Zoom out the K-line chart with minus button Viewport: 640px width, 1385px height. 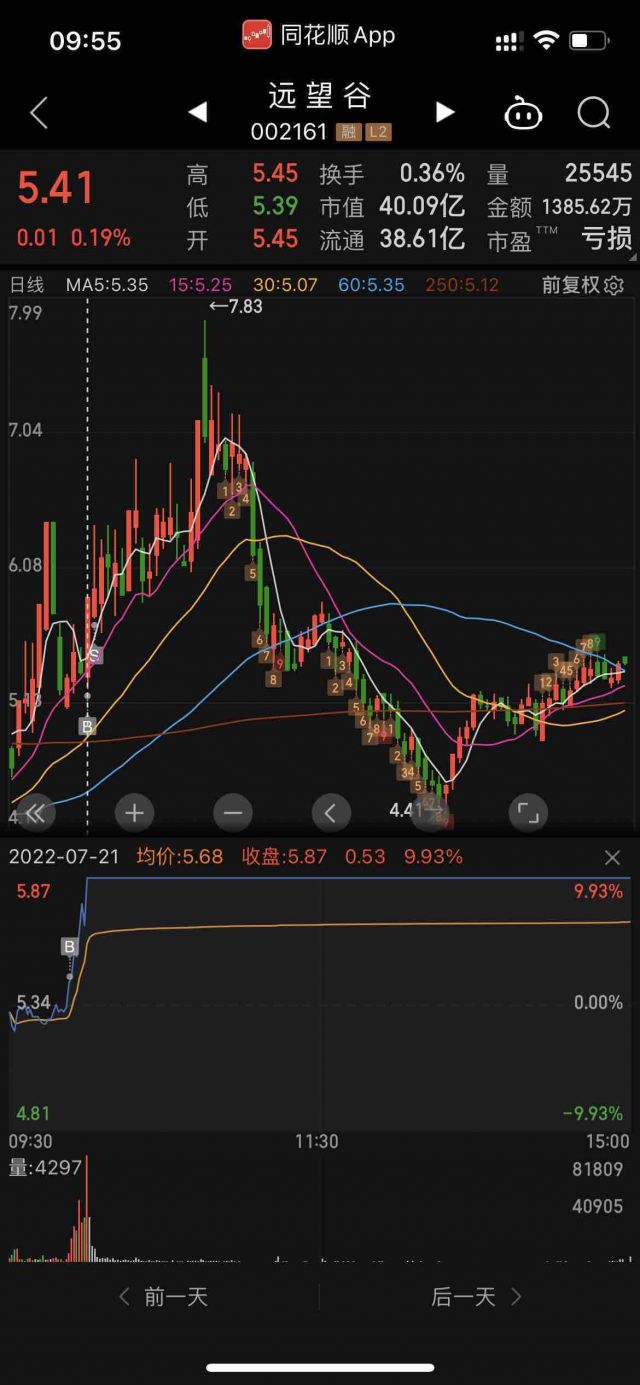232,813
